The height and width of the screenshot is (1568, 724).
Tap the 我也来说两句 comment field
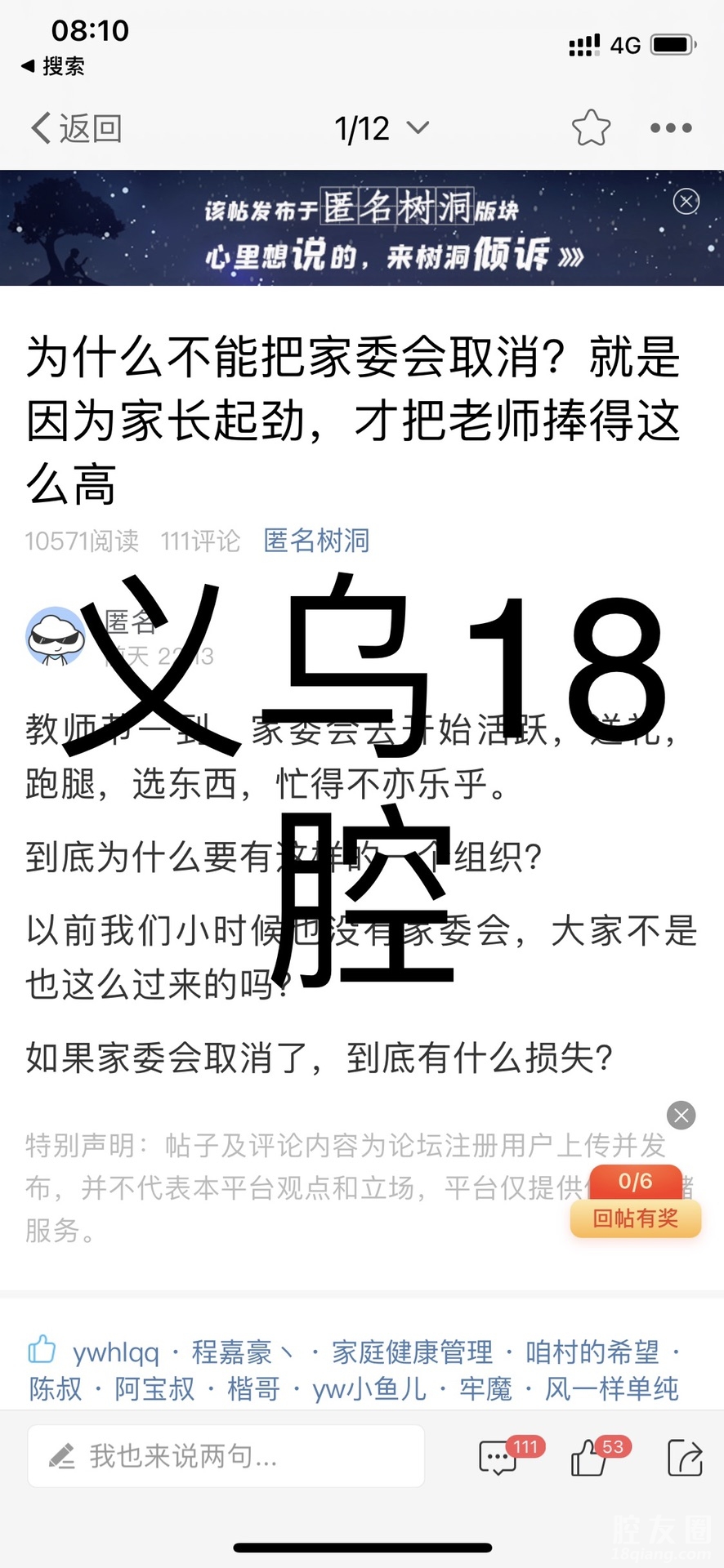(226, 1456)
